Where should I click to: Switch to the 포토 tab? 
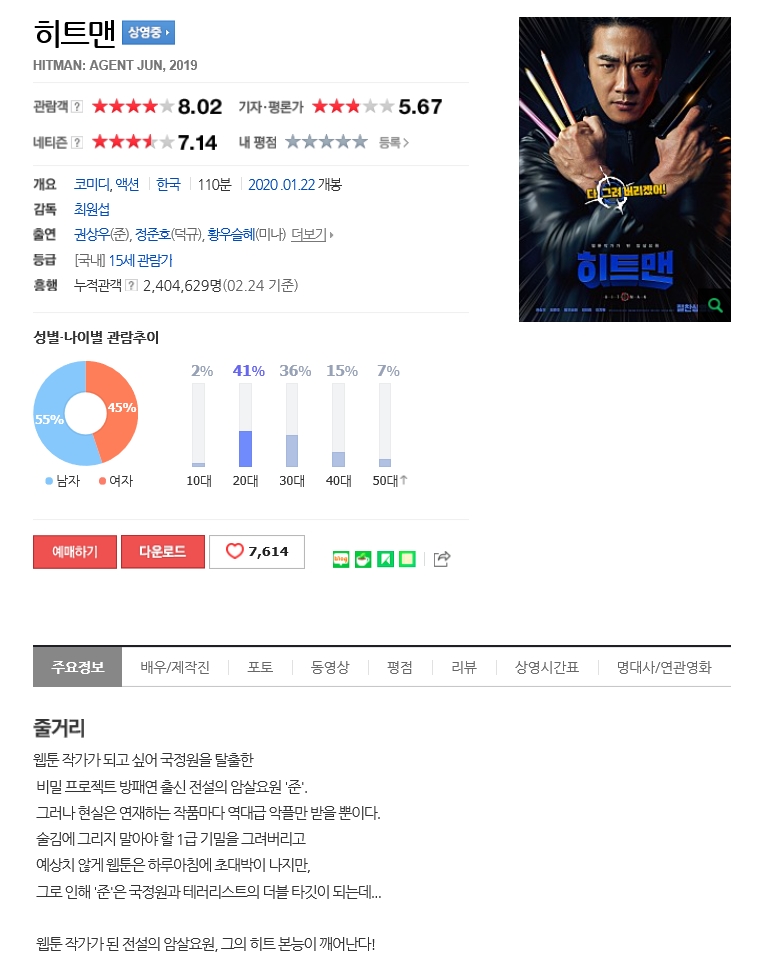coord(260,668)
